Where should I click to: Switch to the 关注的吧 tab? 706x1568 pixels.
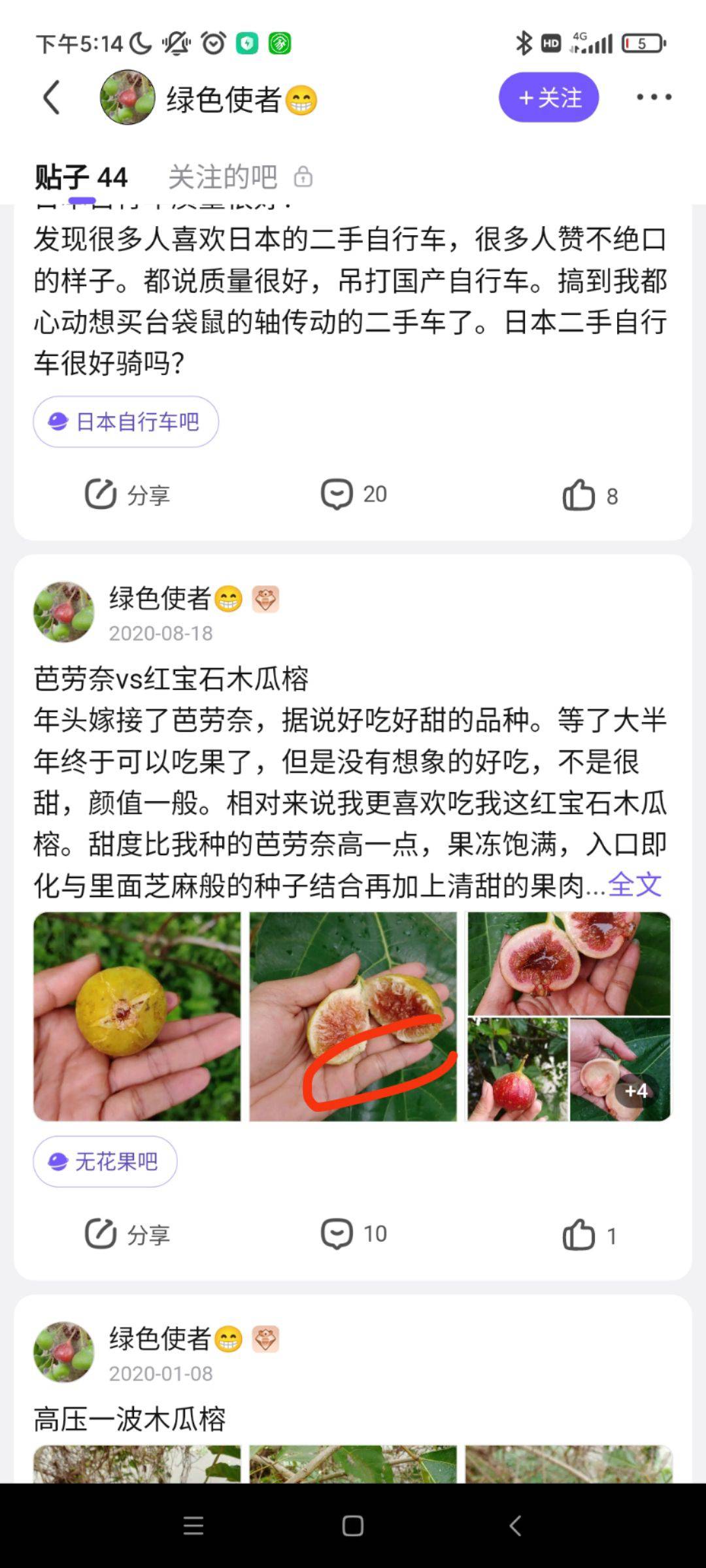pyautogui.click(x=223, y=177)
